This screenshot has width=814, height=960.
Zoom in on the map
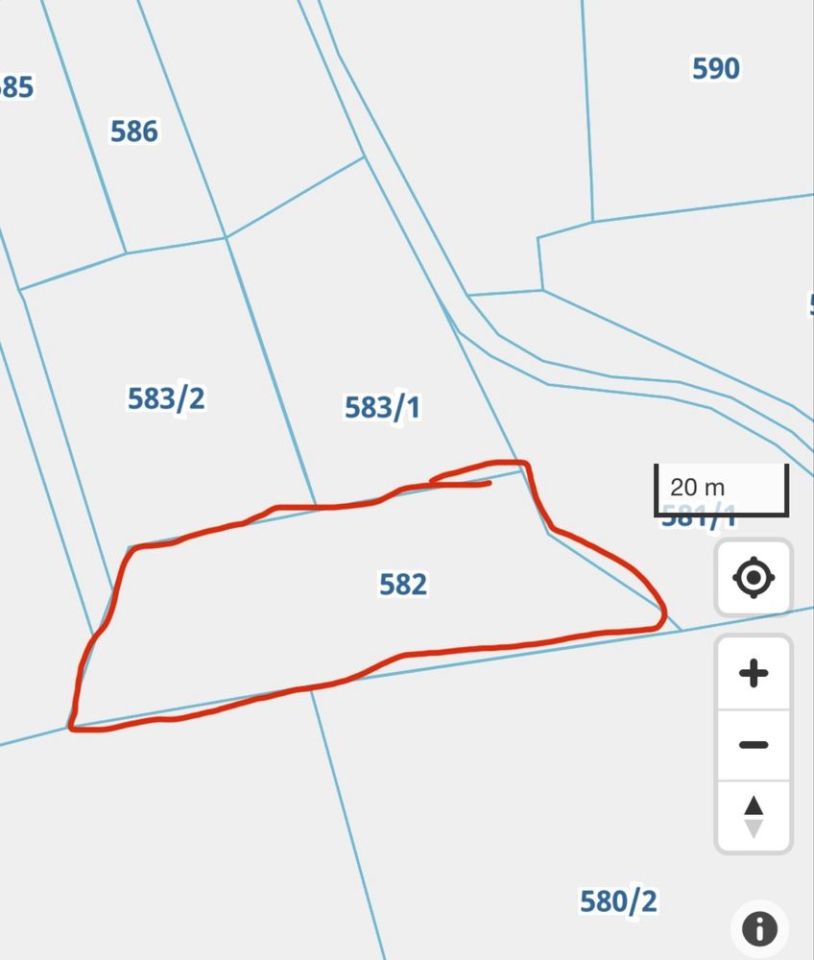click(753, 673)
